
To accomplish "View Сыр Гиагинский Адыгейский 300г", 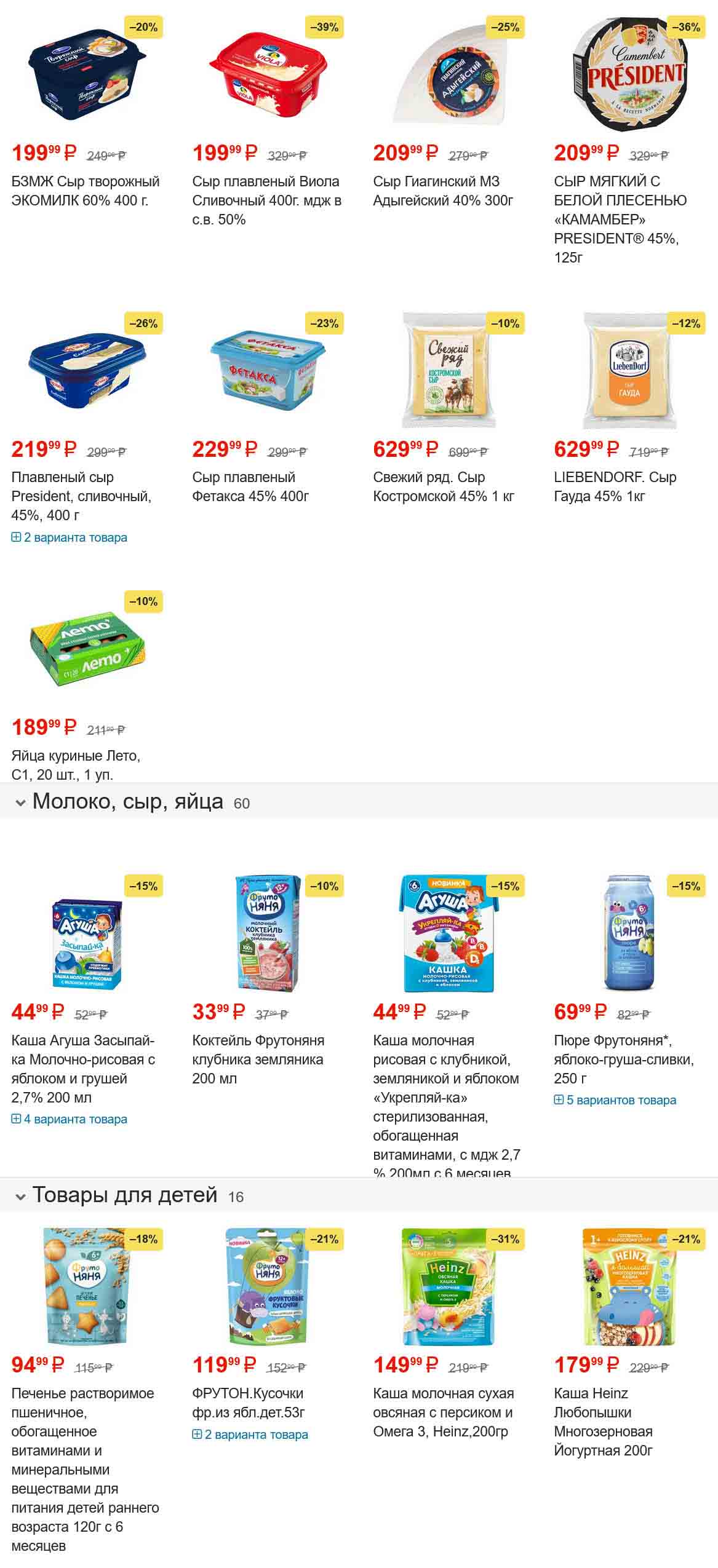I will coord(443,191).
